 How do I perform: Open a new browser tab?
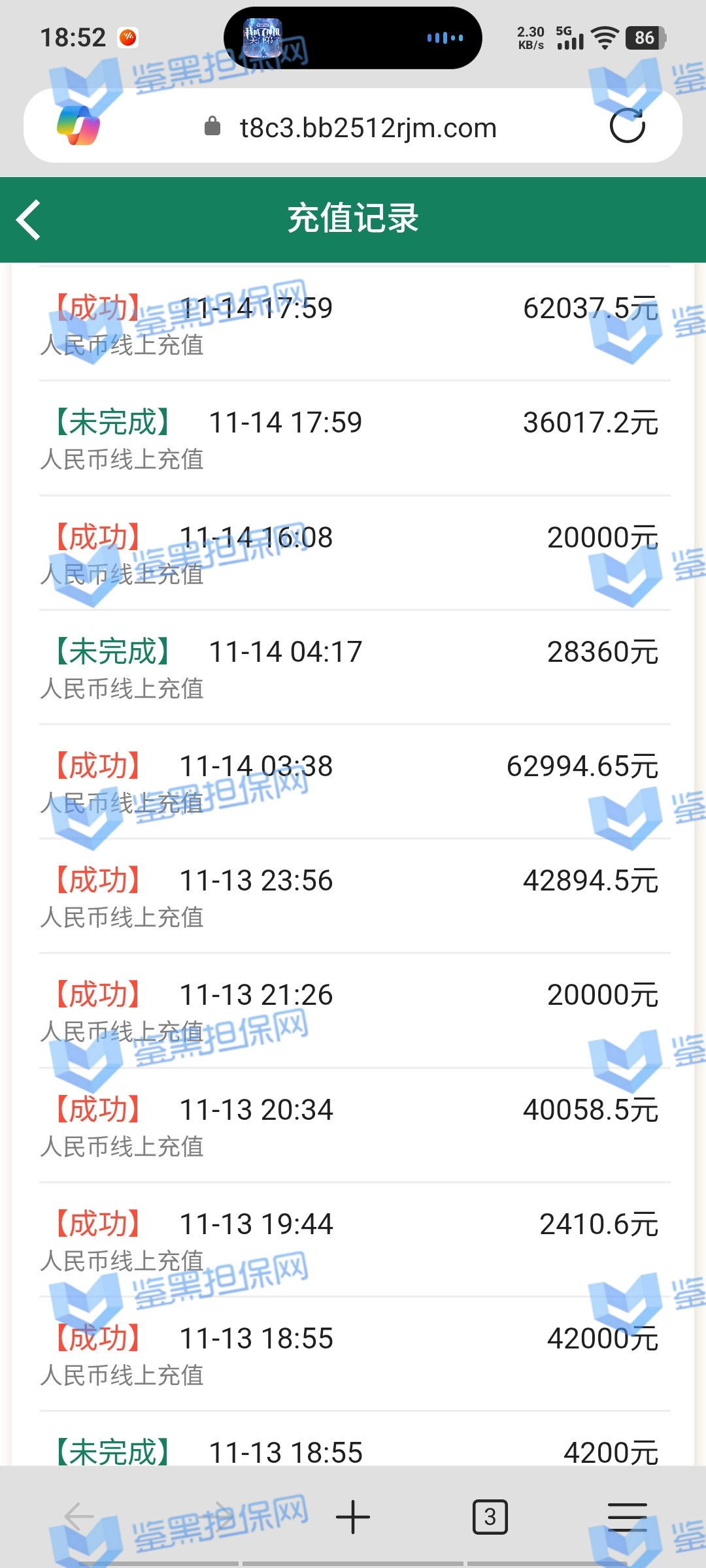(352, 1517)
